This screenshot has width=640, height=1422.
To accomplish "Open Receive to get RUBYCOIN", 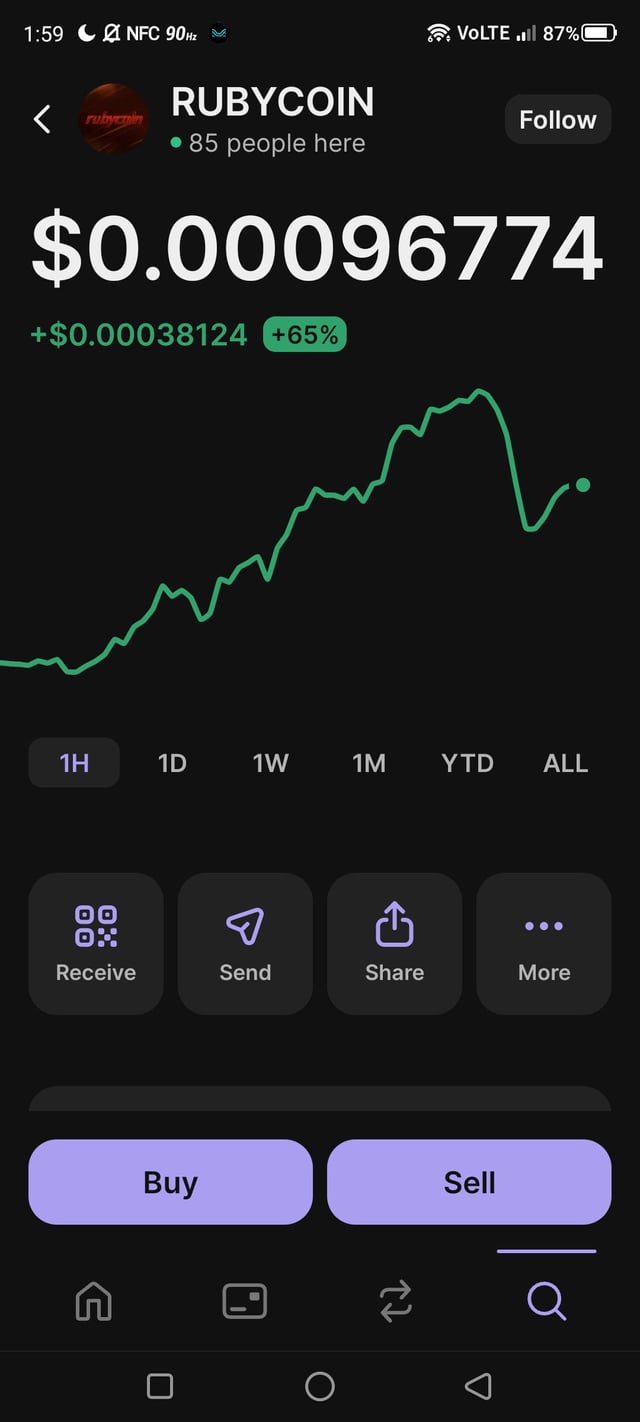I will tap(96, 943).
